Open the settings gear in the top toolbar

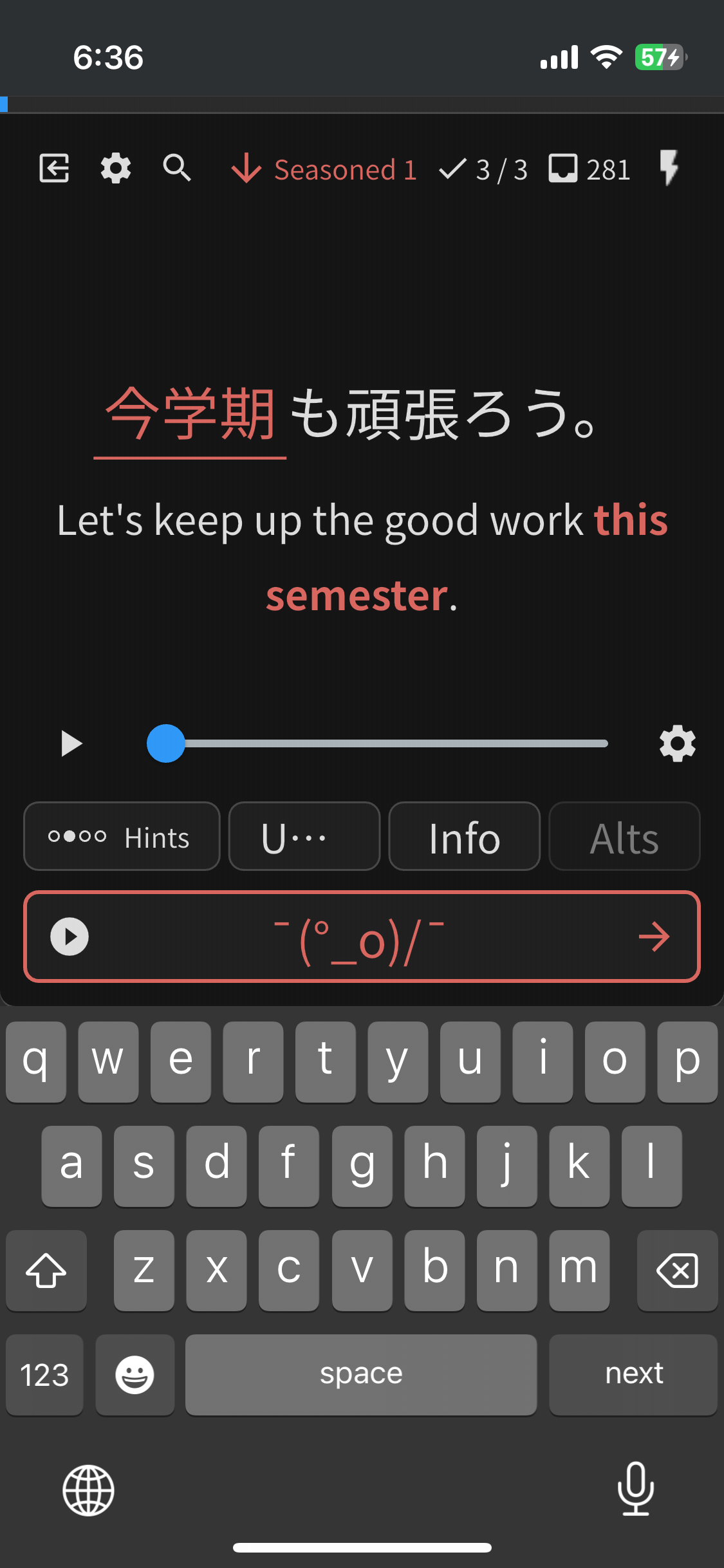tap(116, 169)
